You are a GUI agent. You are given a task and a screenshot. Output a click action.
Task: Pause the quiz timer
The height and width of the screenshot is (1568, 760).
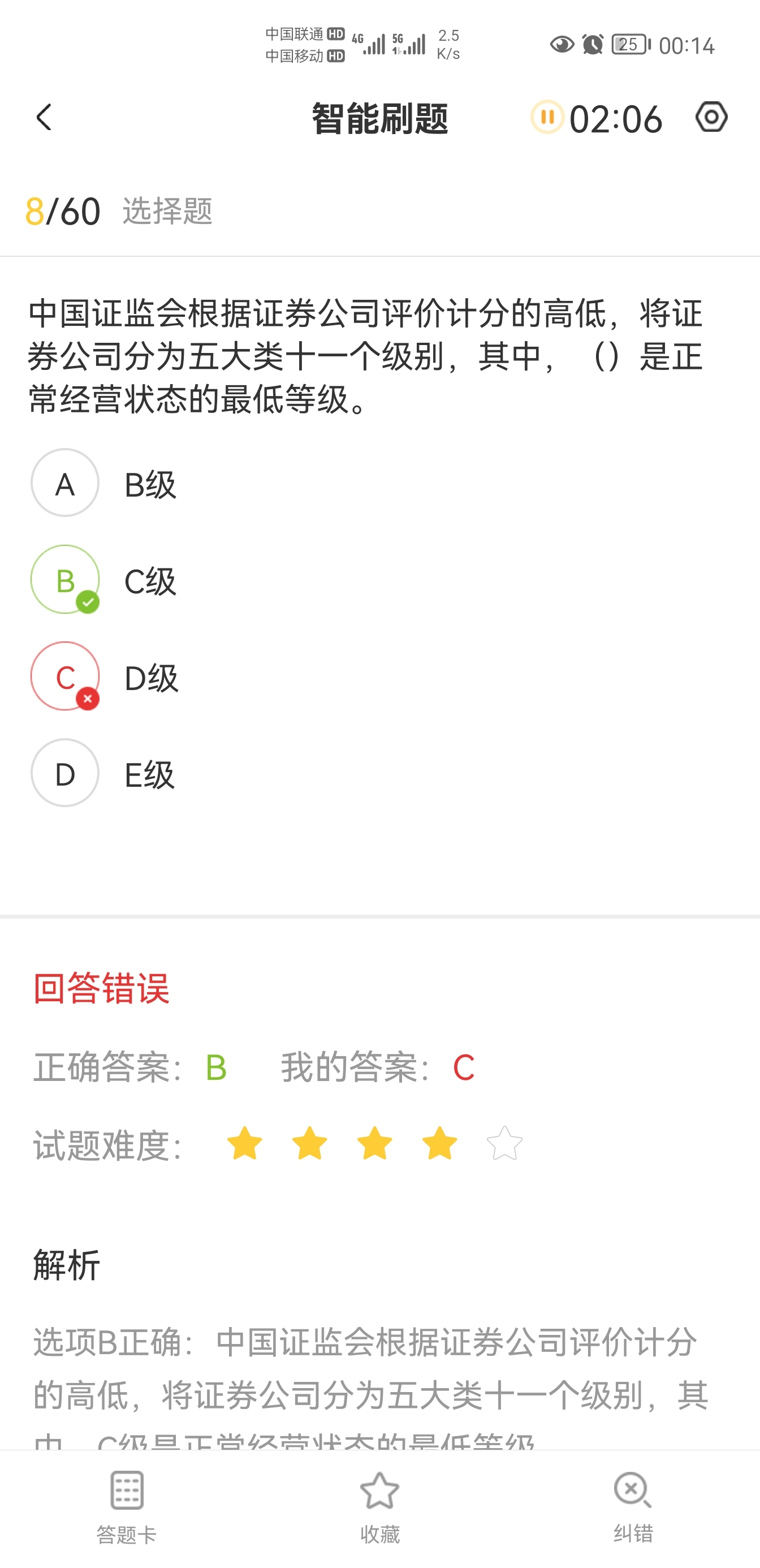(547, 117)
